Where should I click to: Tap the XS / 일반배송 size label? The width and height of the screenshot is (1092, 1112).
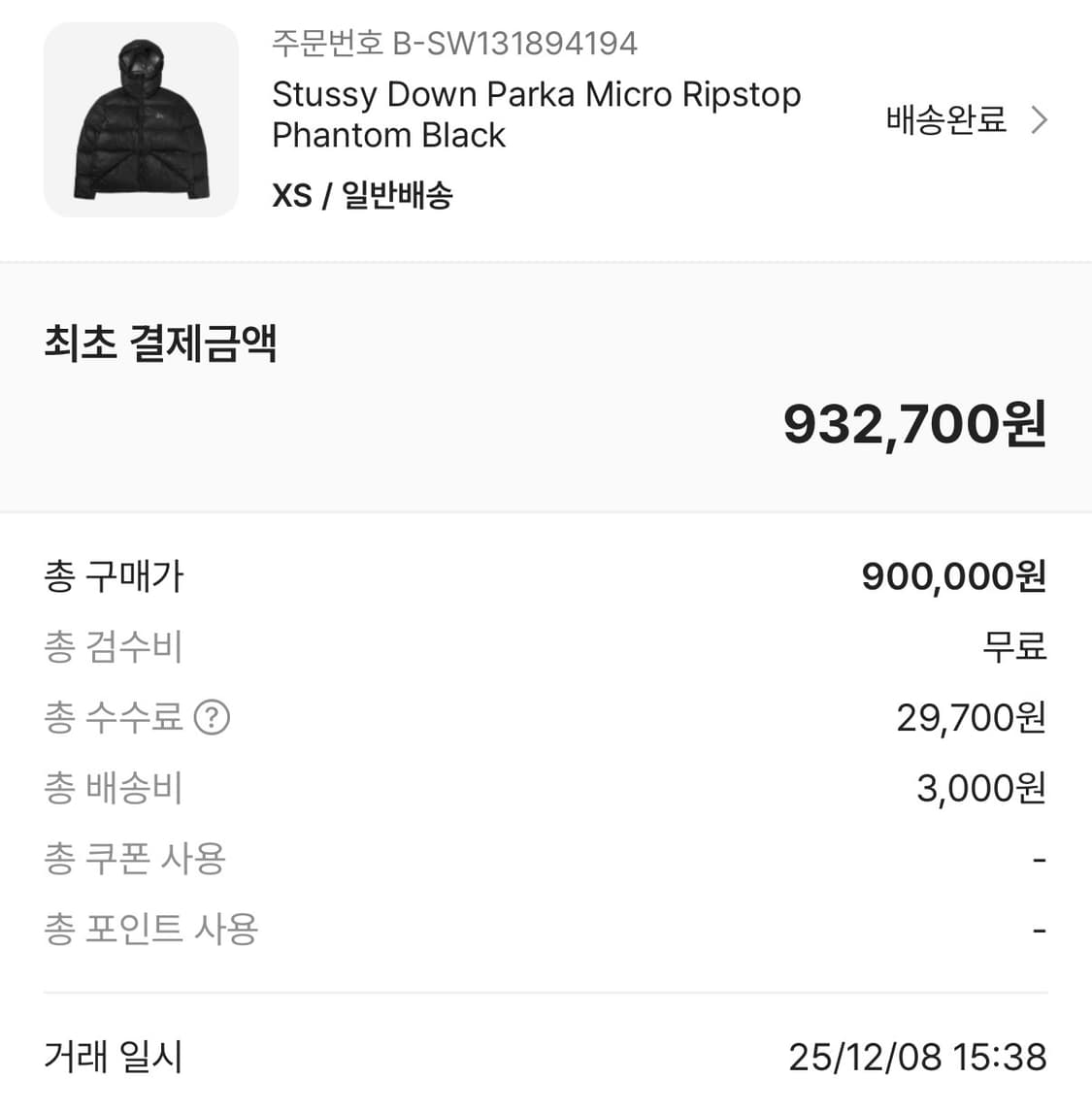(364, 194)
